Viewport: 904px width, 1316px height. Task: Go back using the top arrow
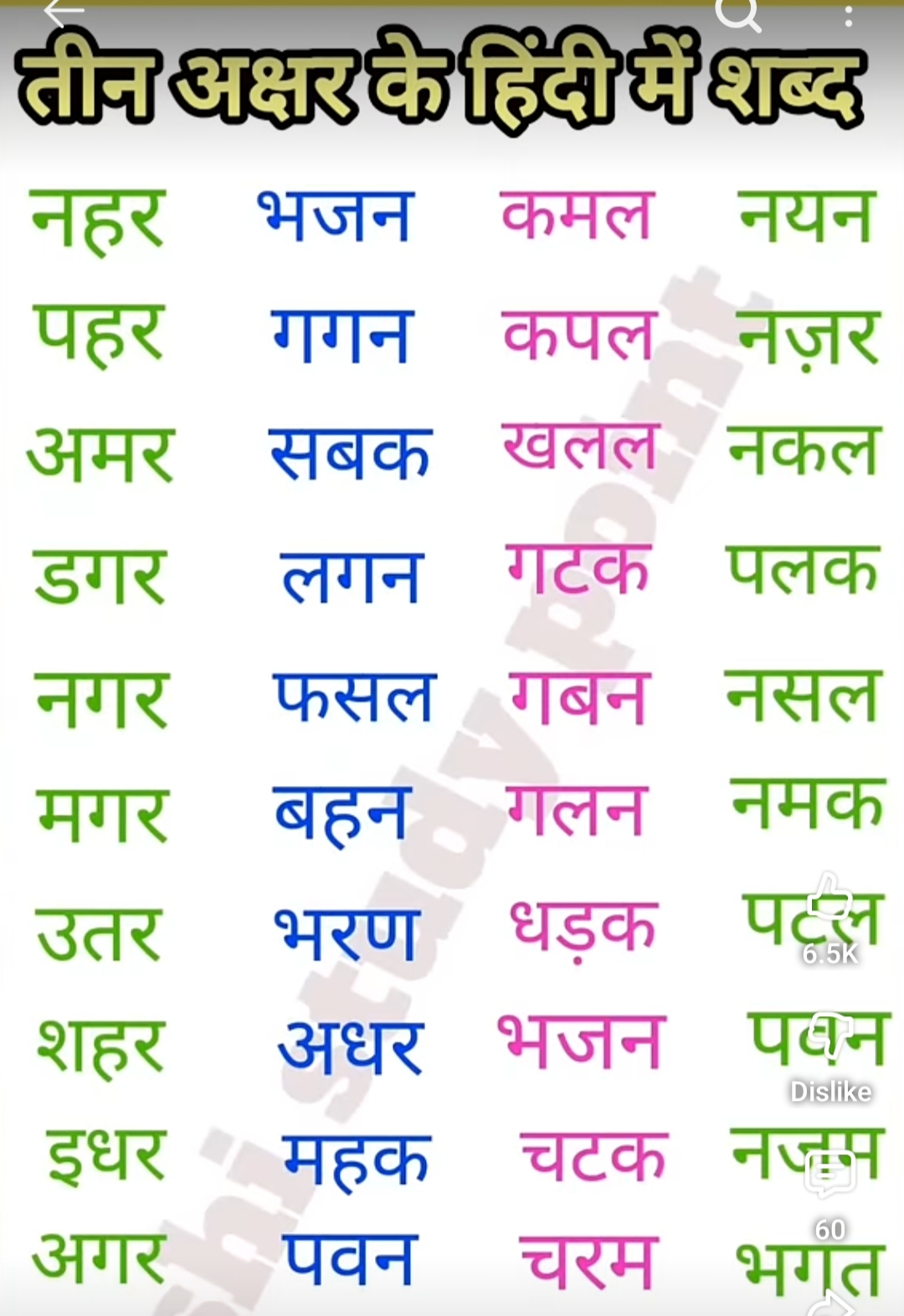64,12
